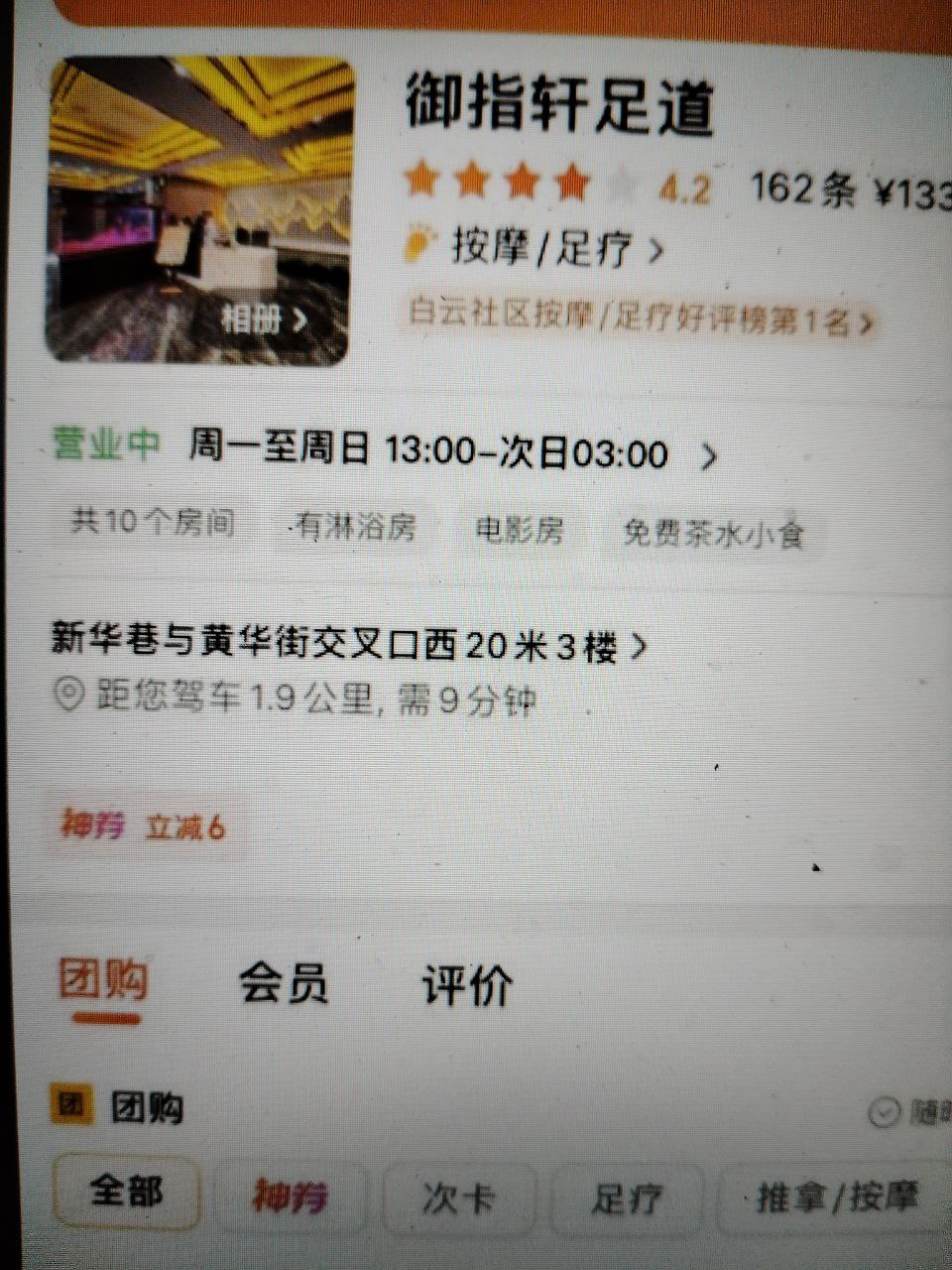Switch to the 会员 tab
Viewport: 952px width, 1270px height.
click(x=283, y=984)
